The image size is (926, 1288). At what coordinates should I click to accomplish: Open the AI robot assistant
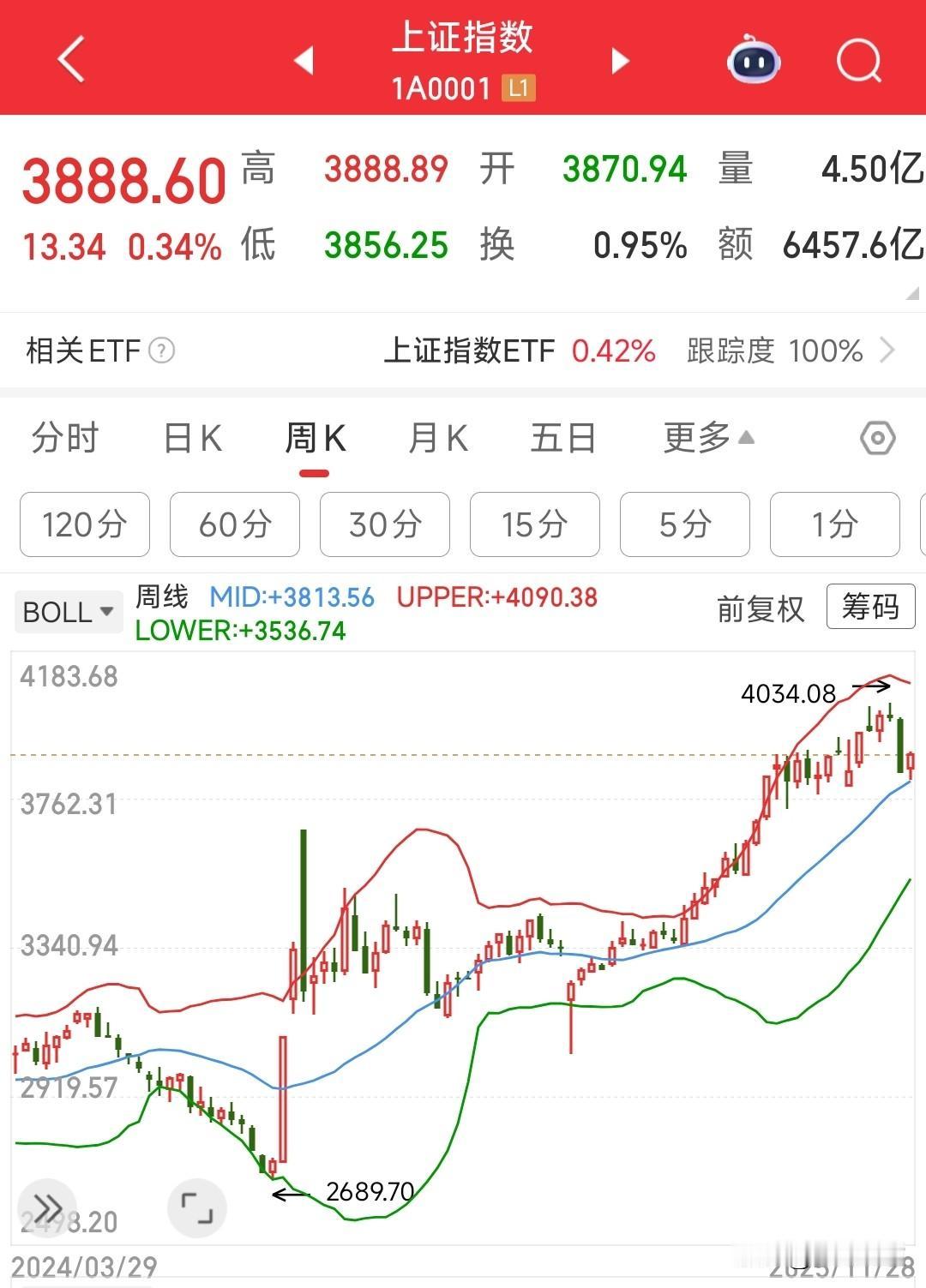(x=753, y=60)
